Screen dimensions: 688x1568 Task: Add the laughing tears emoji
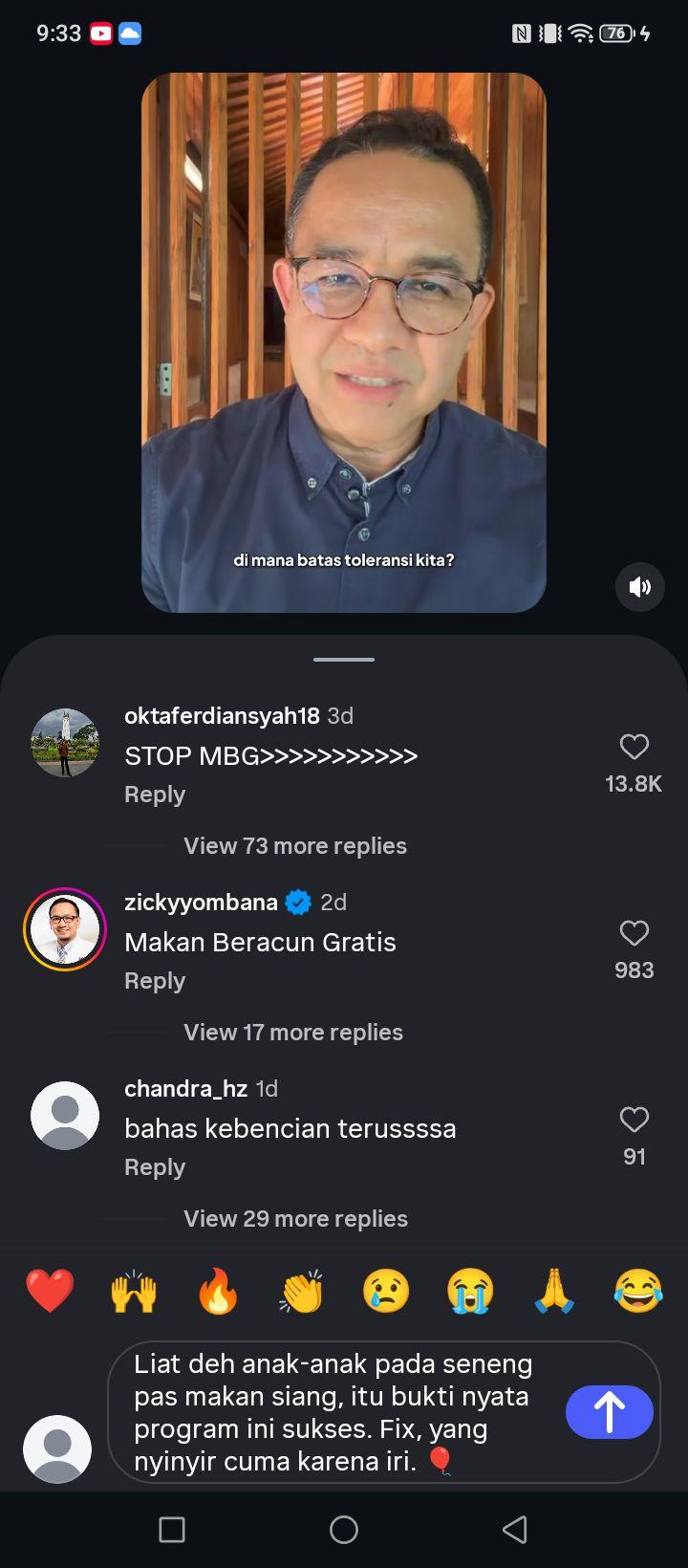(x=638, y=1291)
